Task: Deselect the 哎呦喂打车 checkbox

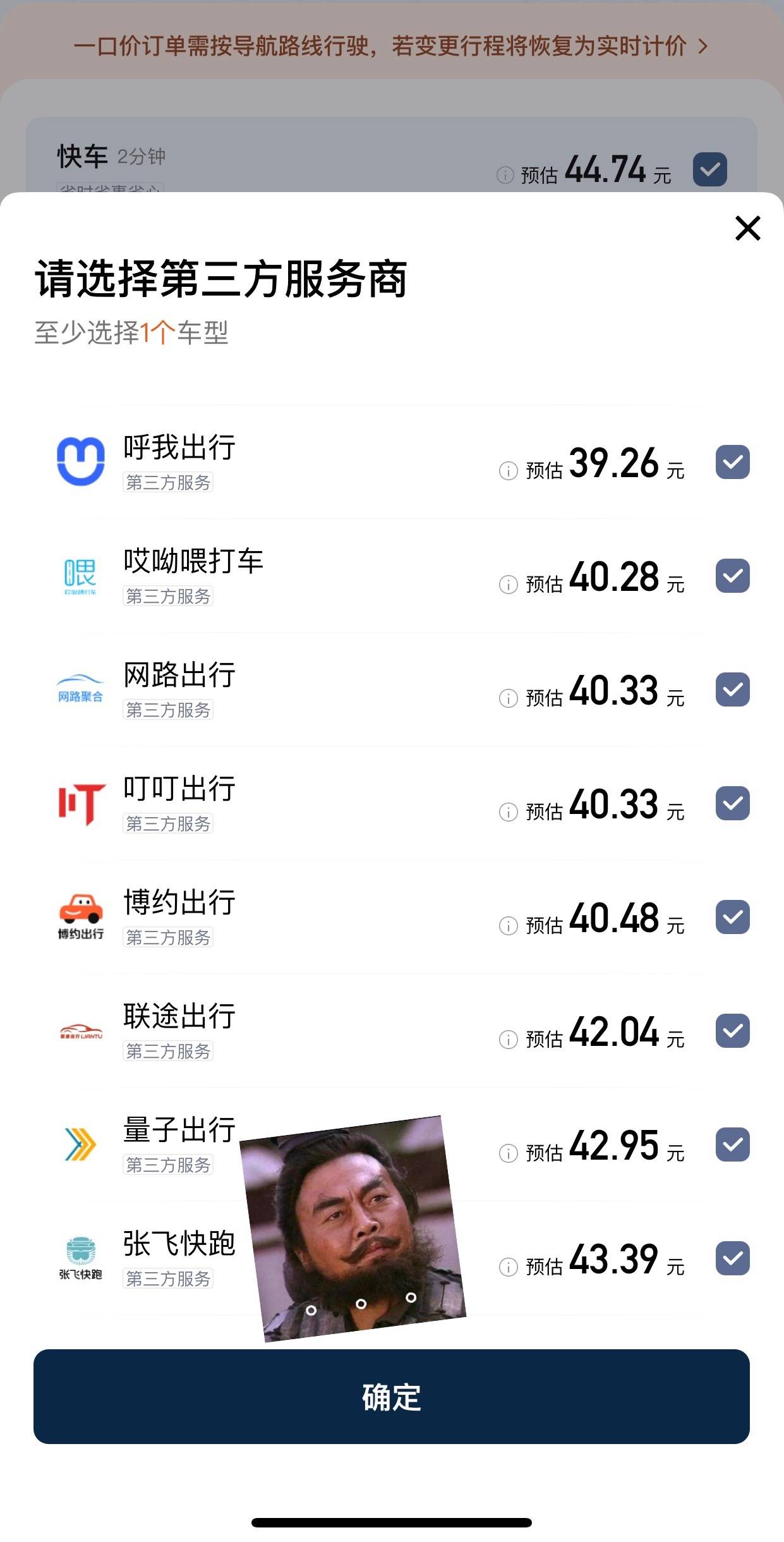Action: 732,576
